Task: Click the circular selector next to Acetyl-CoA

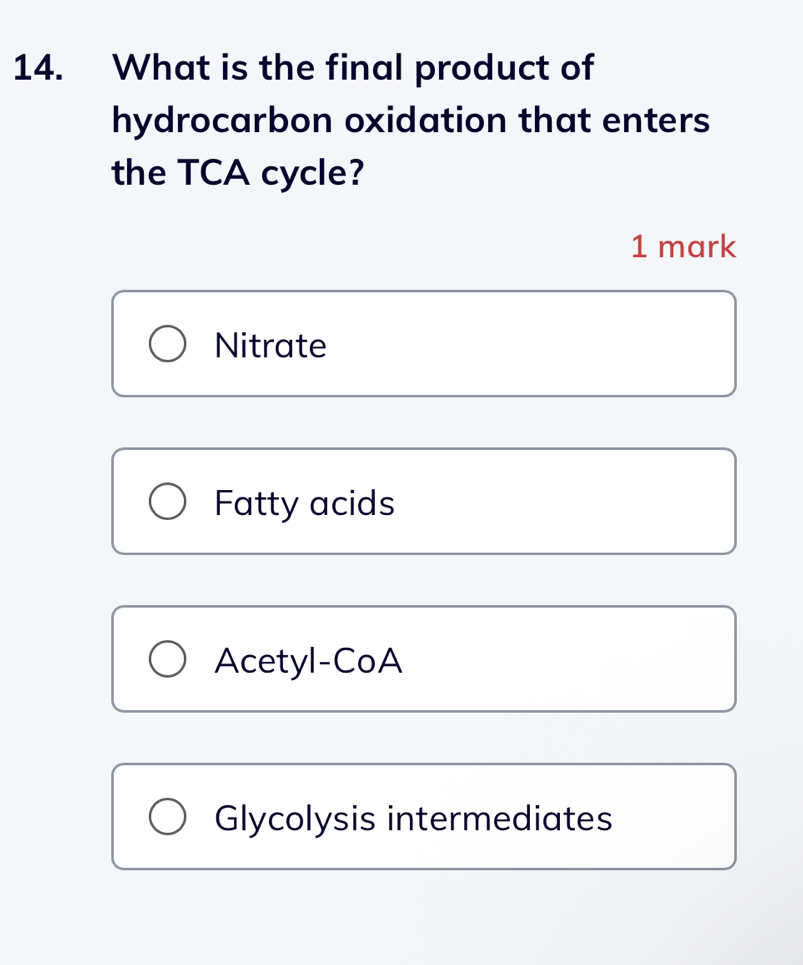Action: click(x=168, y=658)
